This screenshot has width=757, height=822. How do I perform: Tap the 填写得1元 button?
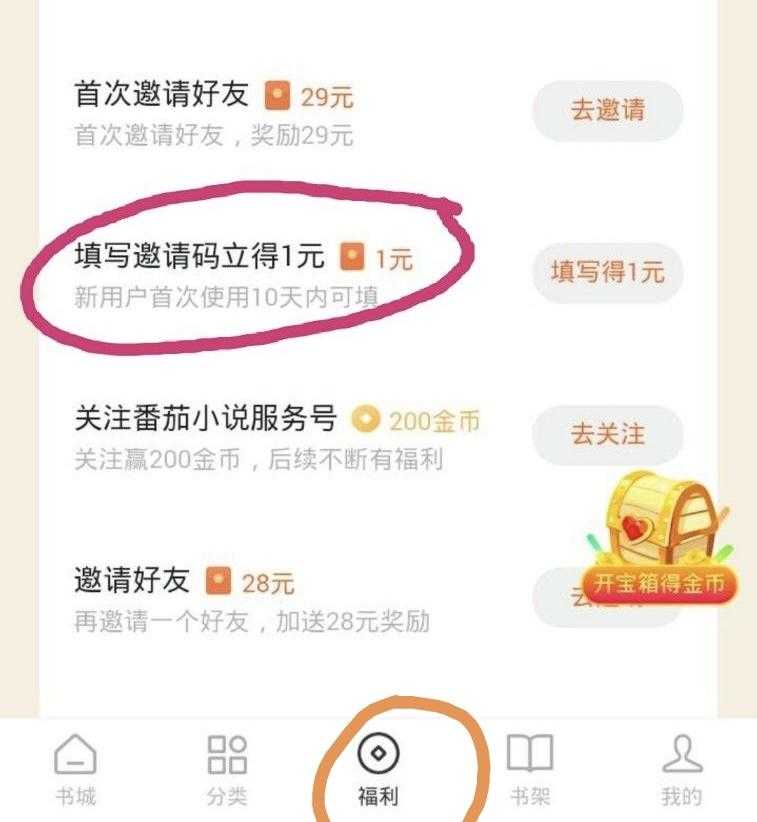pos(607,272)
